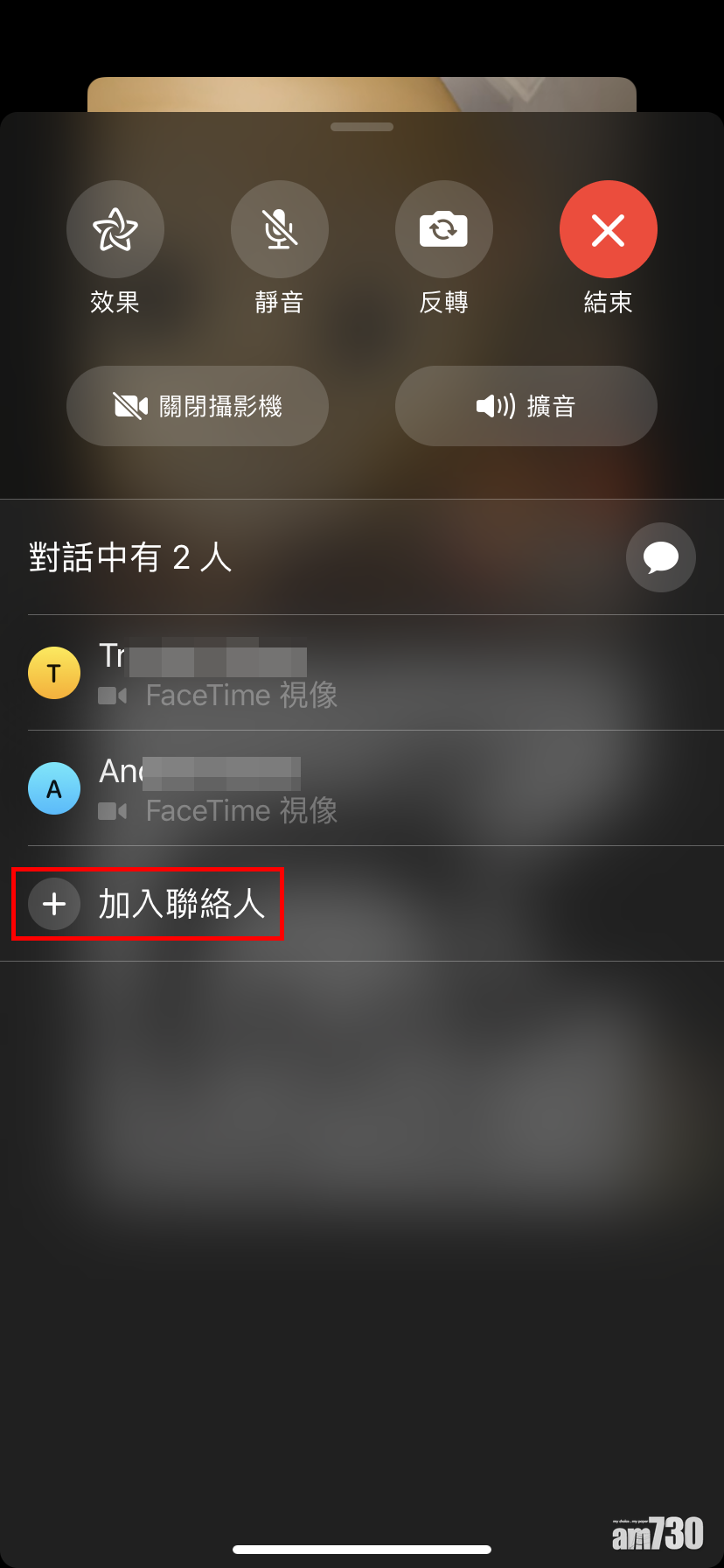Open the 效果 effects button
Screen dimensions: 724x1568
[x=115, y=229]
